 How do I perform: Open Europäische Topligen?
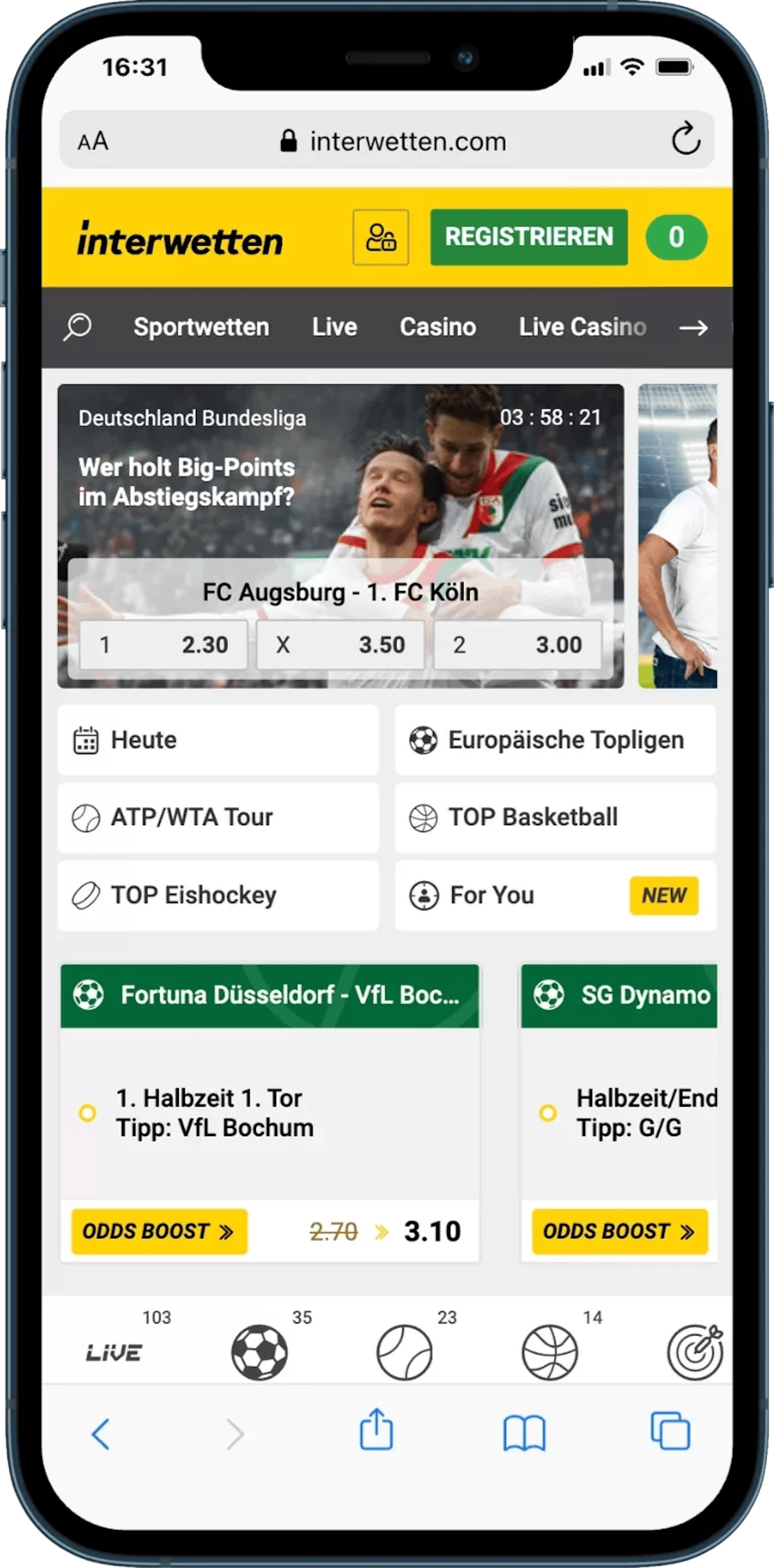pyautogui.click(x=555, y=740)
